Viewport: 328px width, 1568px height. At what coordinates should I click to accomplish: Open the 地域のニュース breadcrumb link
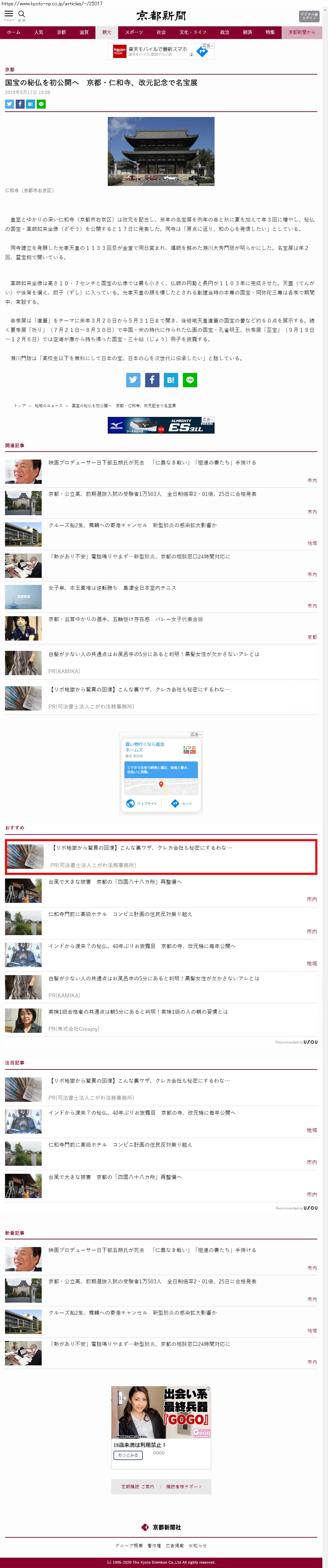click(x=48, y=405)
